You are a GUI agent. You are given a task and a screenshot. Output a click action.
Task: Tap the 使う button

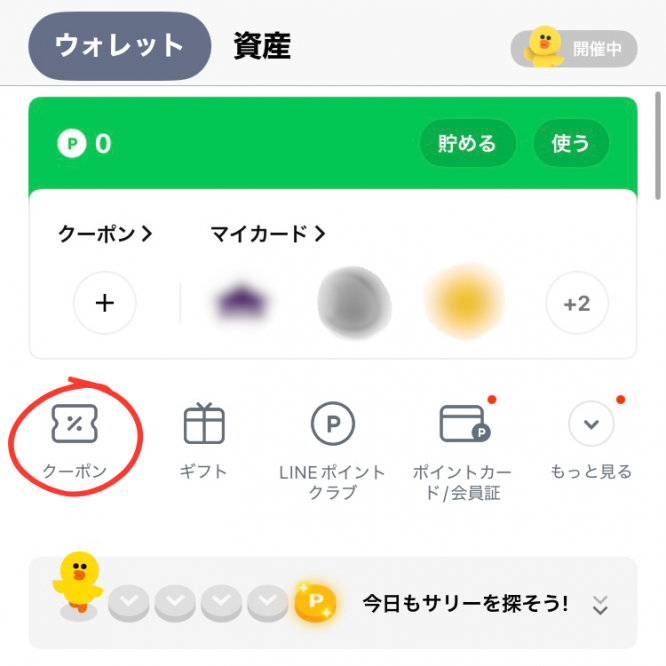point(571,144)
